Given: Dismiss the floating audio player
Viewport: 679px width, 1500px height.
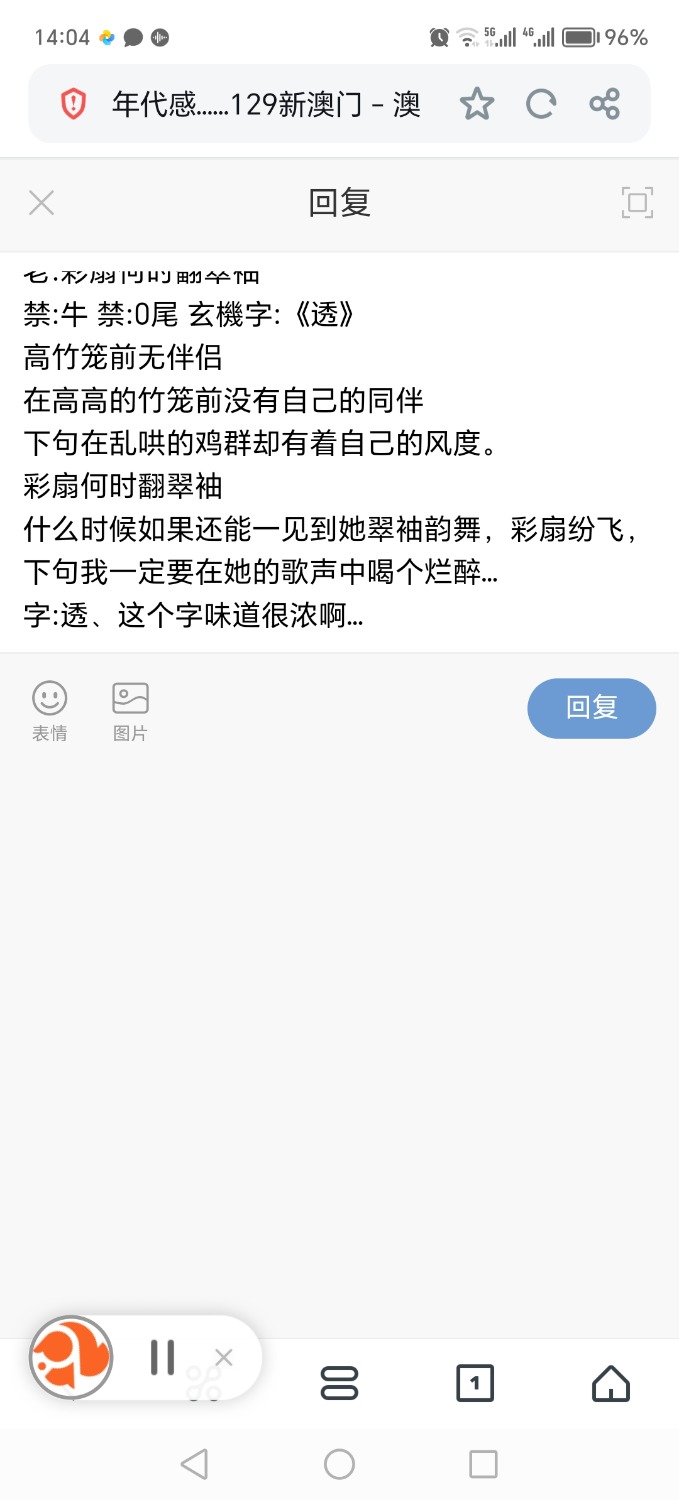Looking at the screenshot, I should coord(224,1357).
